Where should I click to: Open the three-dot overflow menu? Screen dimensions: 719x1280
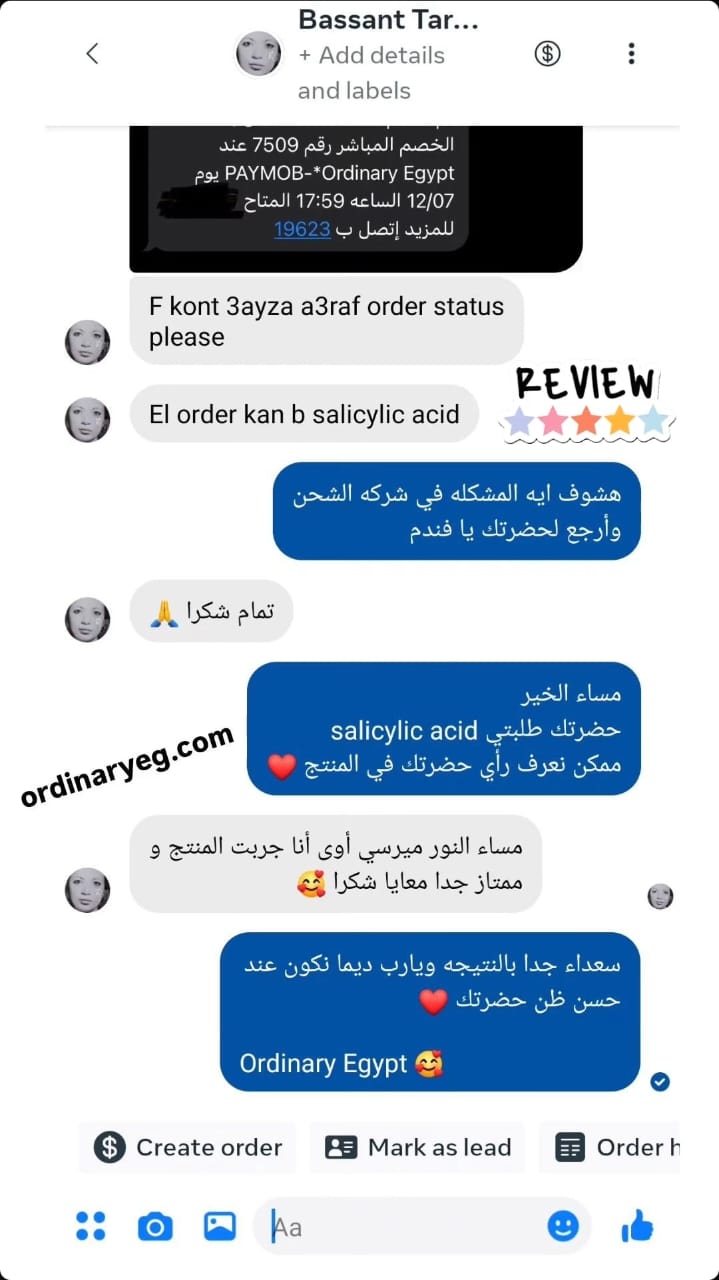coord(631,53)
